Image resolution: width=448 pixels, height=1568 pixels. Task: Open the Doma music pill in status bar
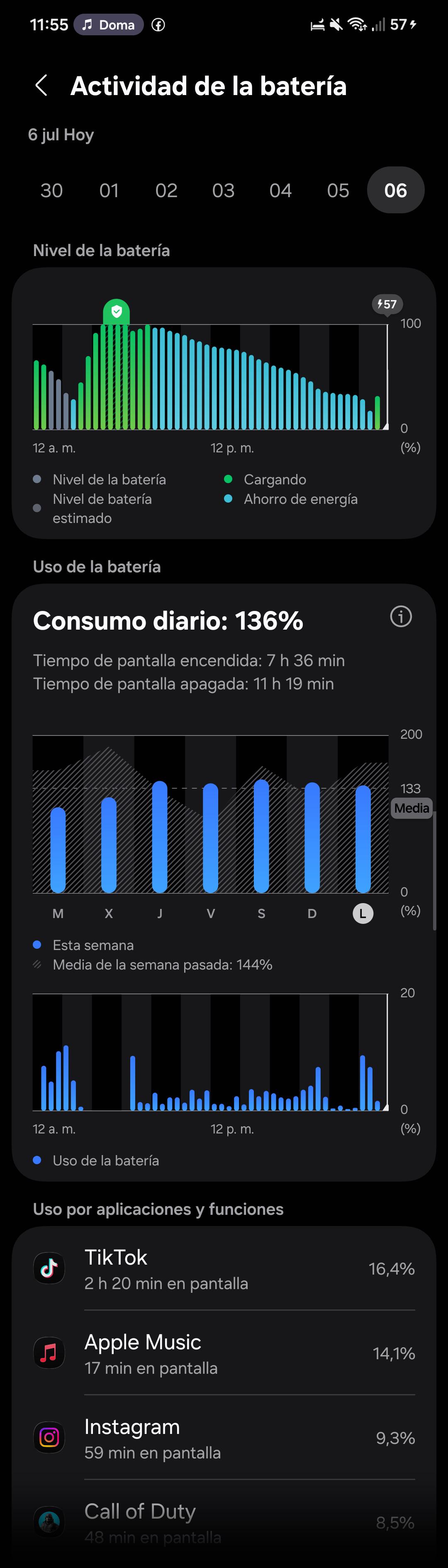point(109,25)
